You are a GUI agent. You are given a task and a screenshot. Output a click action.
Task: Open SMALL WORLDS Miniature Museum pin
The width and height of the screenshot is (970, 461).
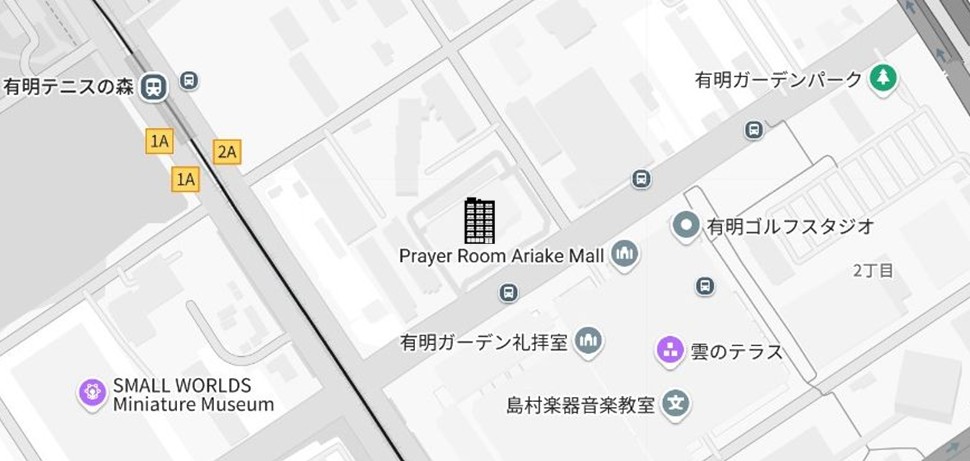click(x=93, y=393)
